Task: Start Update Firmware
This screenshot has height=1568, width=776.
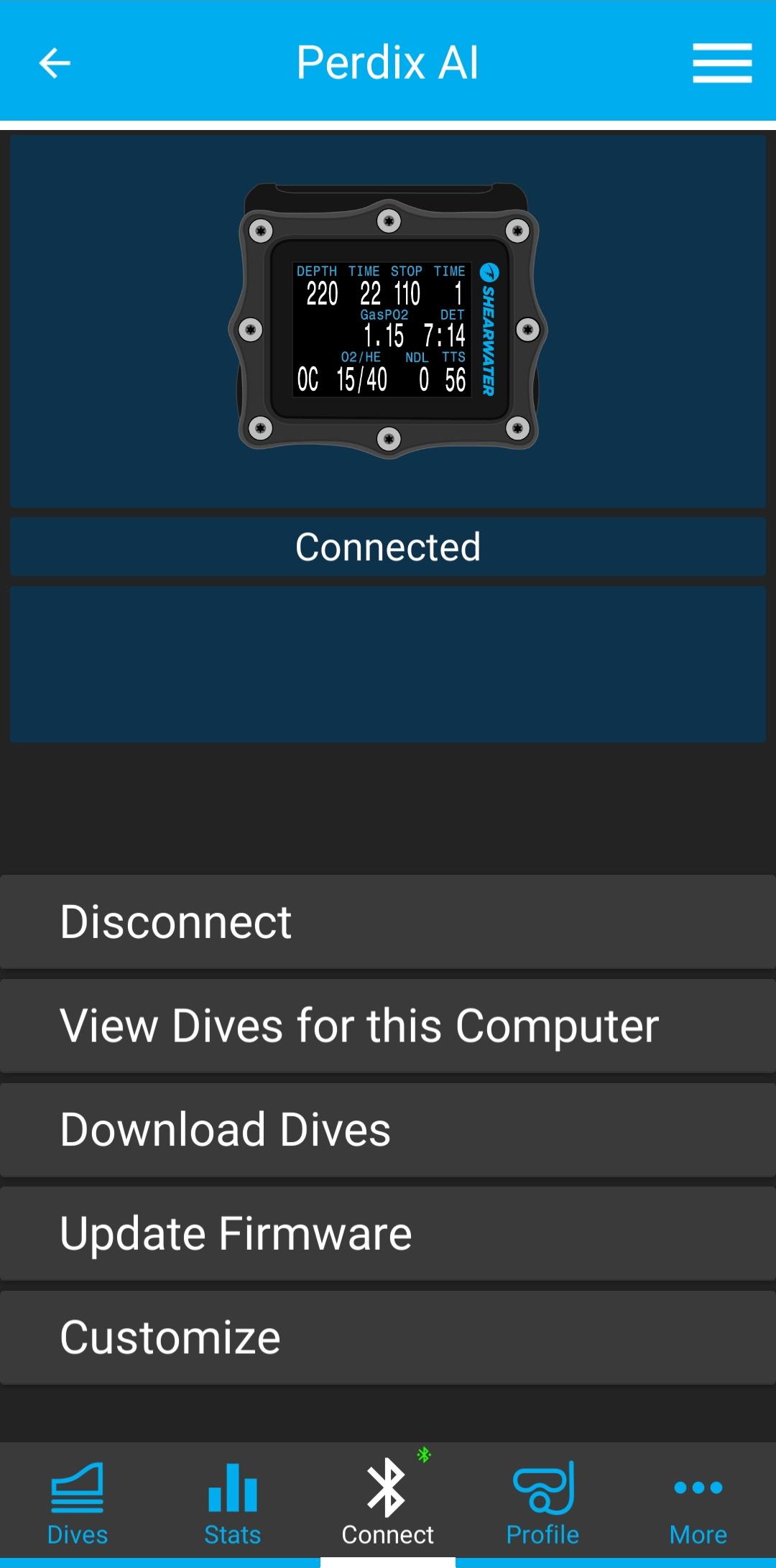Action: (x=388, y=1233)
